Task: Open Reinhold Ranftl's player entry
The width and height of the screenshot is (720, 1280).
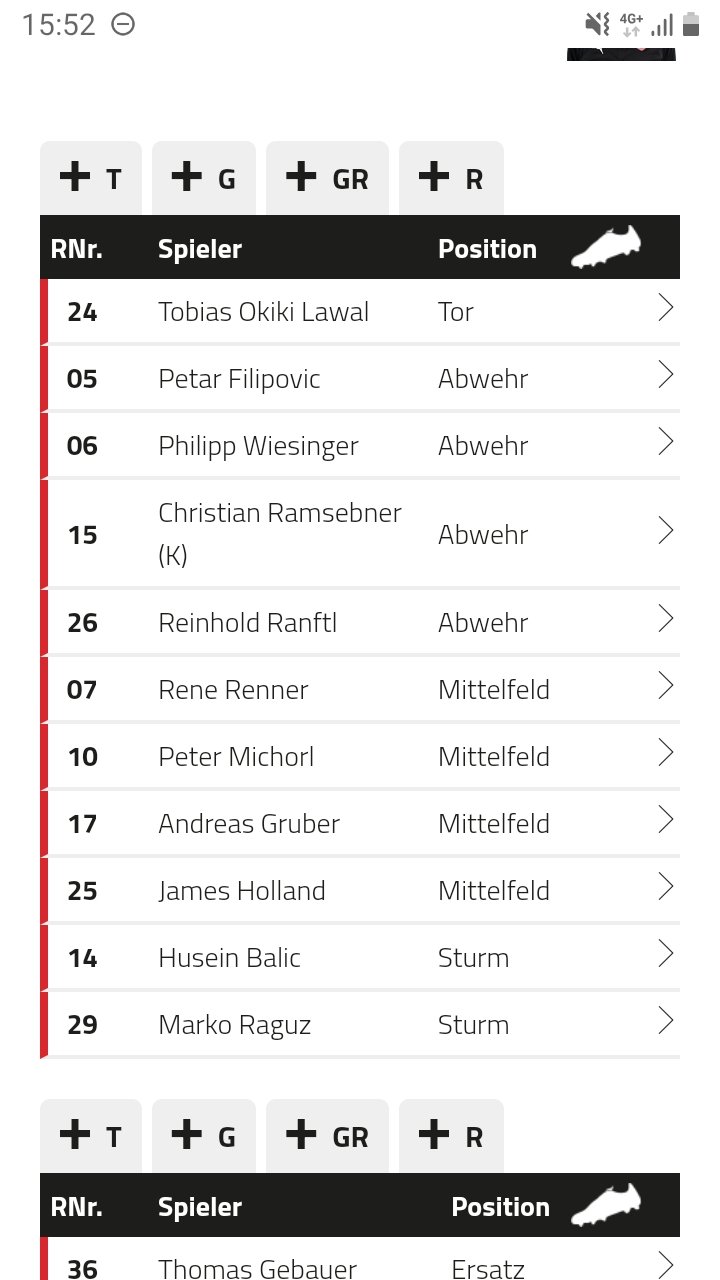Action: point(360,623)
